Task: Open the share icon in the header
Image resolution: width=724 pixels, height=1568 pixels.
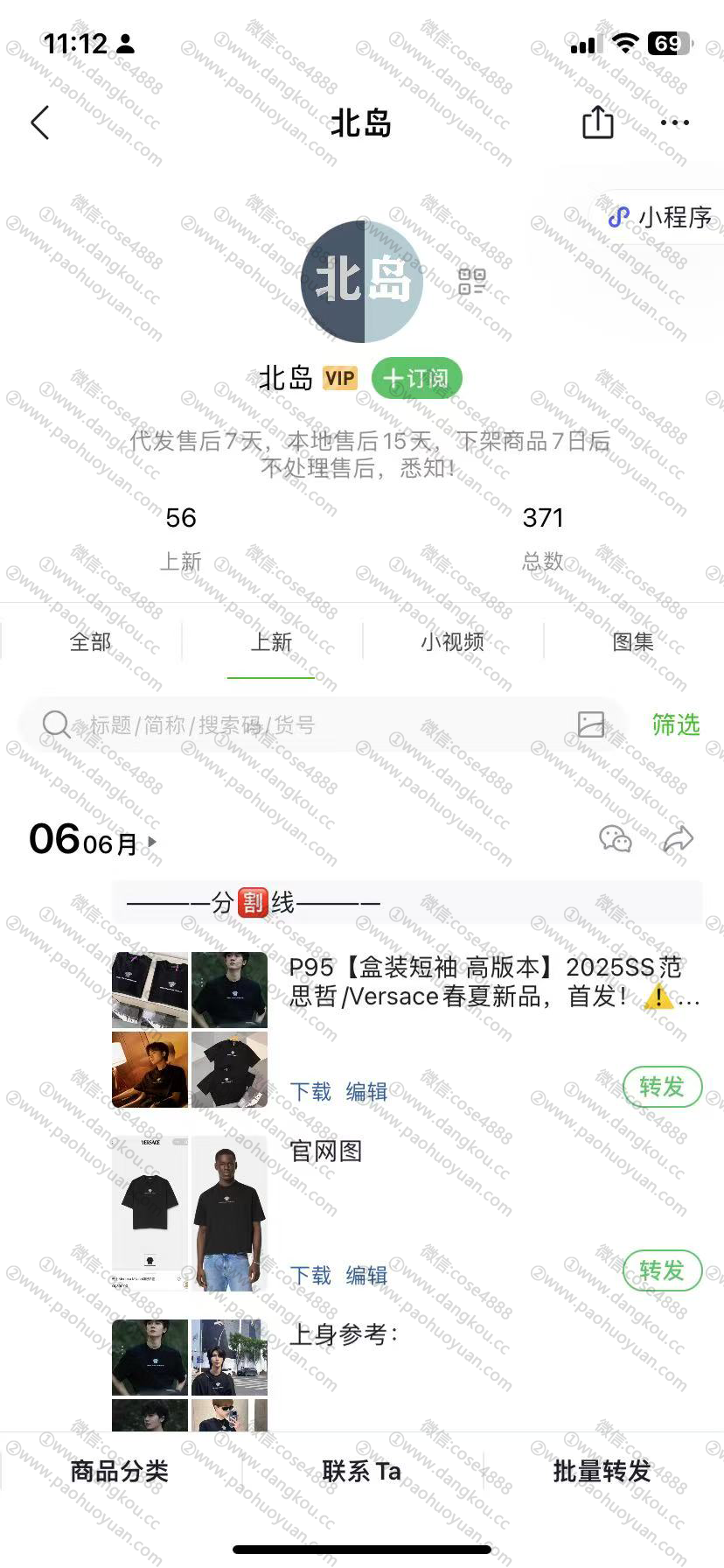Action: click(x=598, y=122)
